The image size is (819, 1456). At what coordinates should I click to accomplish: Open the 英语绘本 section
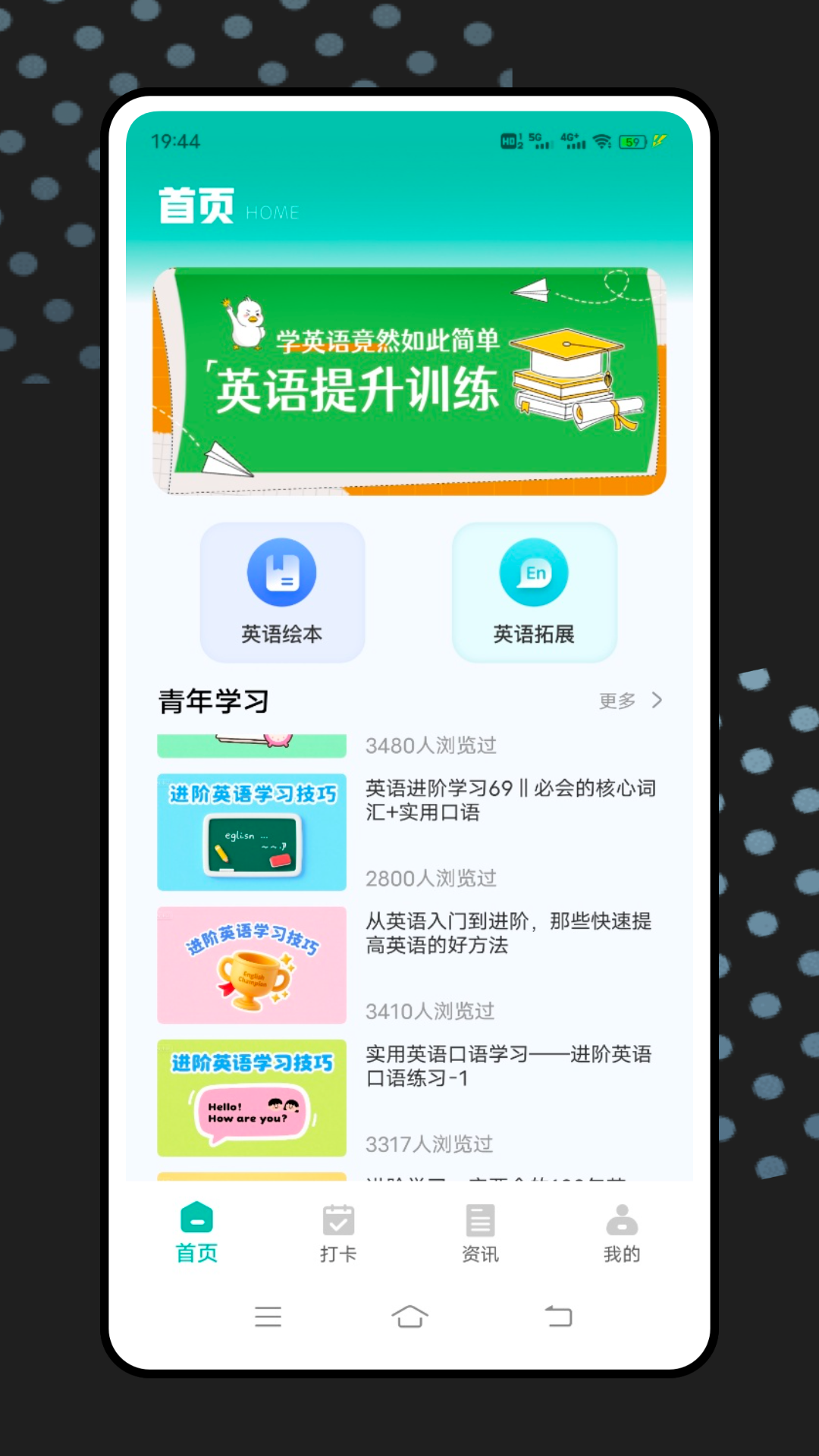tap(282, 592)
